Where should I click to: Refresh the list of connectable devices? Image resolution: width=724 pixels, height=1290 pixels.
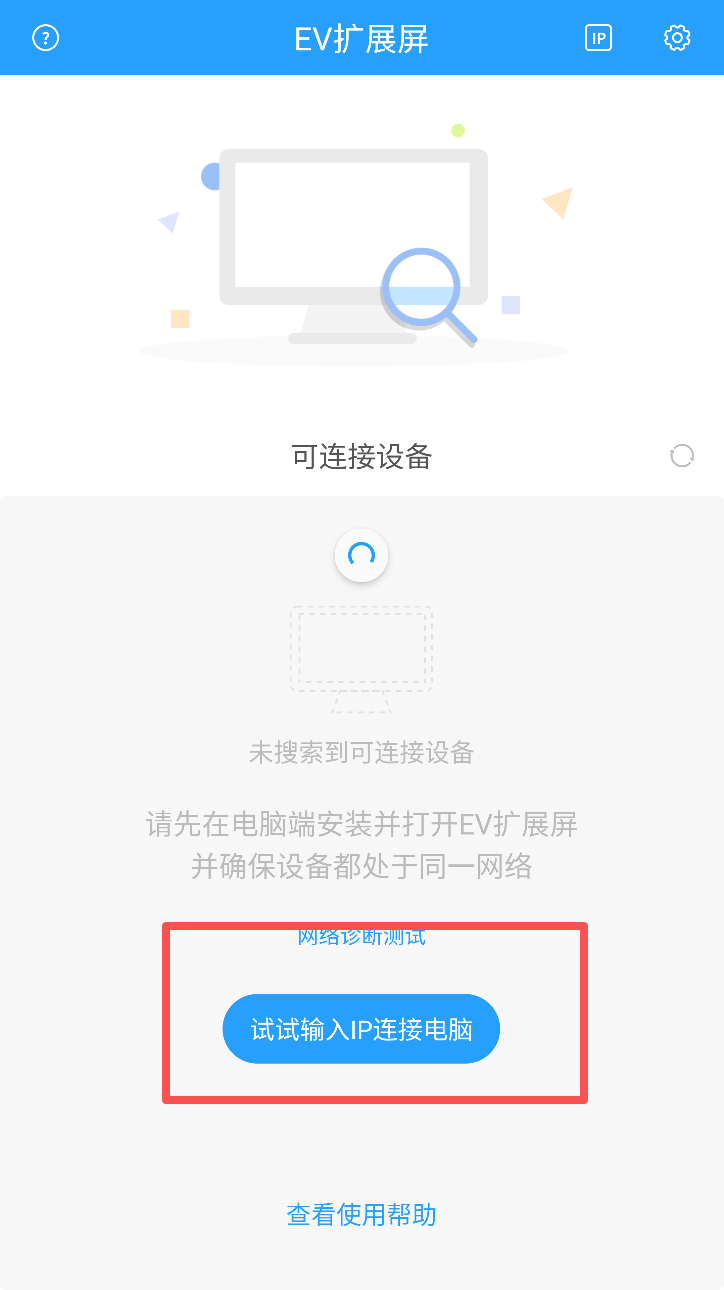682,456
